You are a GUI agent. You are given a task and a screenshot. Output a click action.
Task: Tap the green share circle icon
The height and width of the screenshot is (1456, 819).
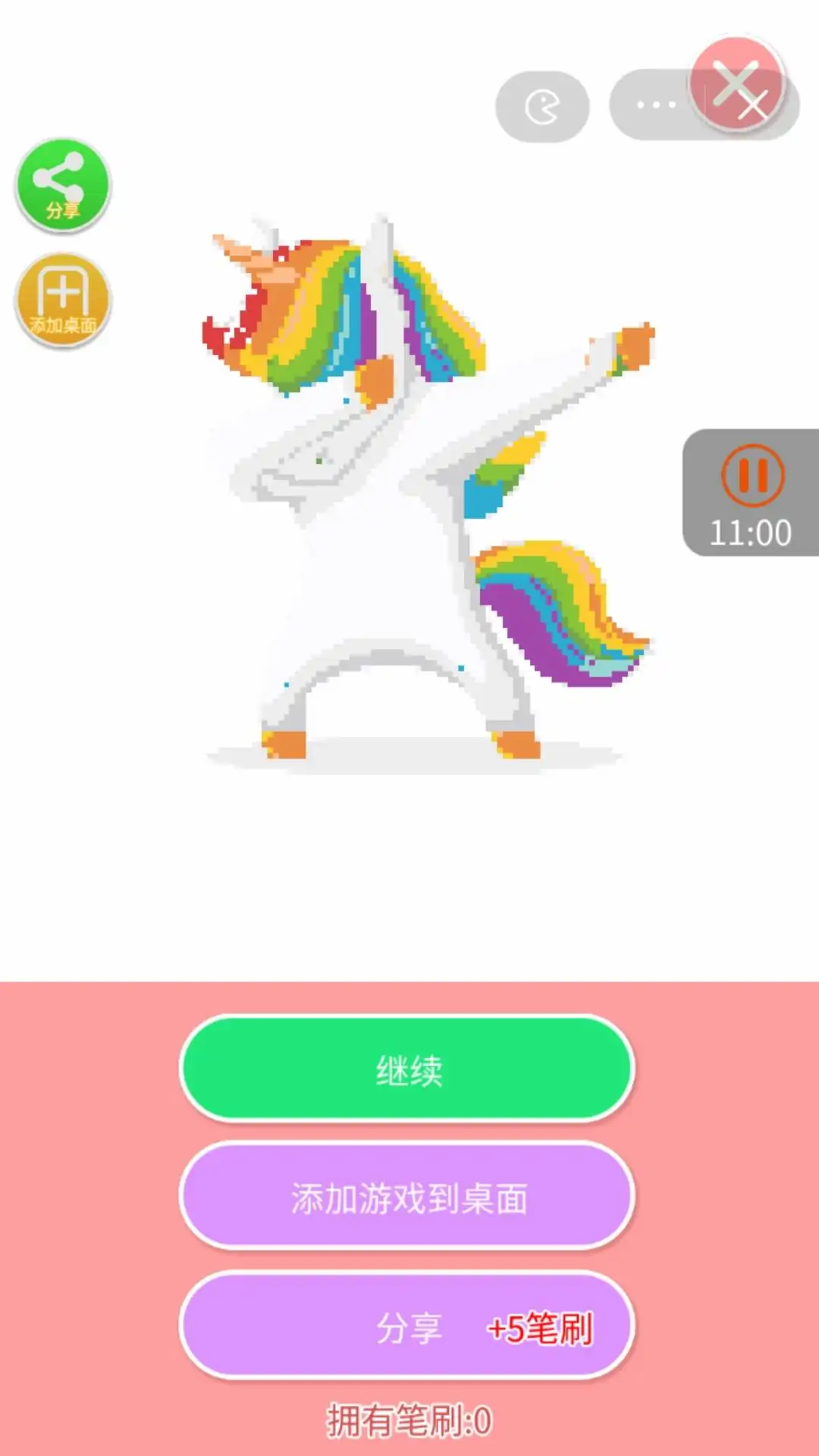(x=63, y=185)
